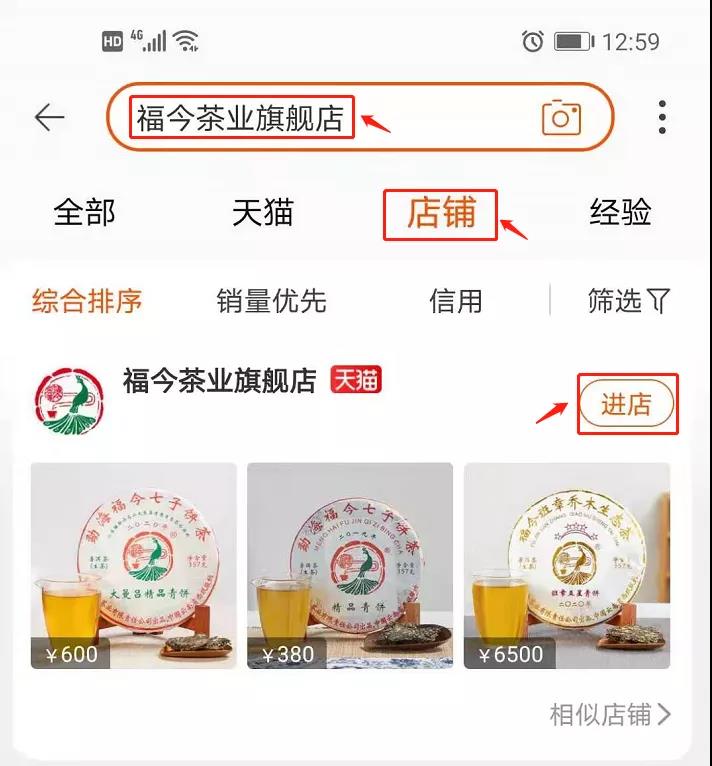Open the ¥380 tea cake product

[350, 566]
